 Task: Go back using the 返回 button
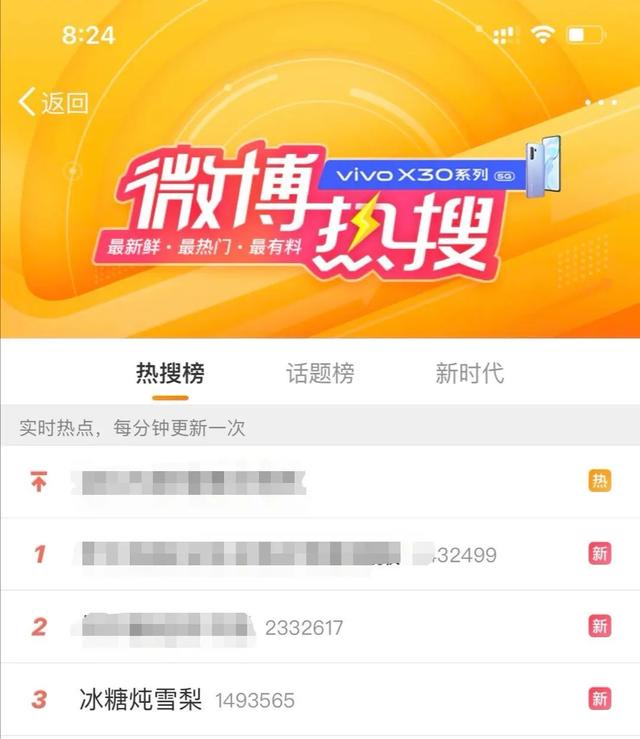[x=54, y=102]
